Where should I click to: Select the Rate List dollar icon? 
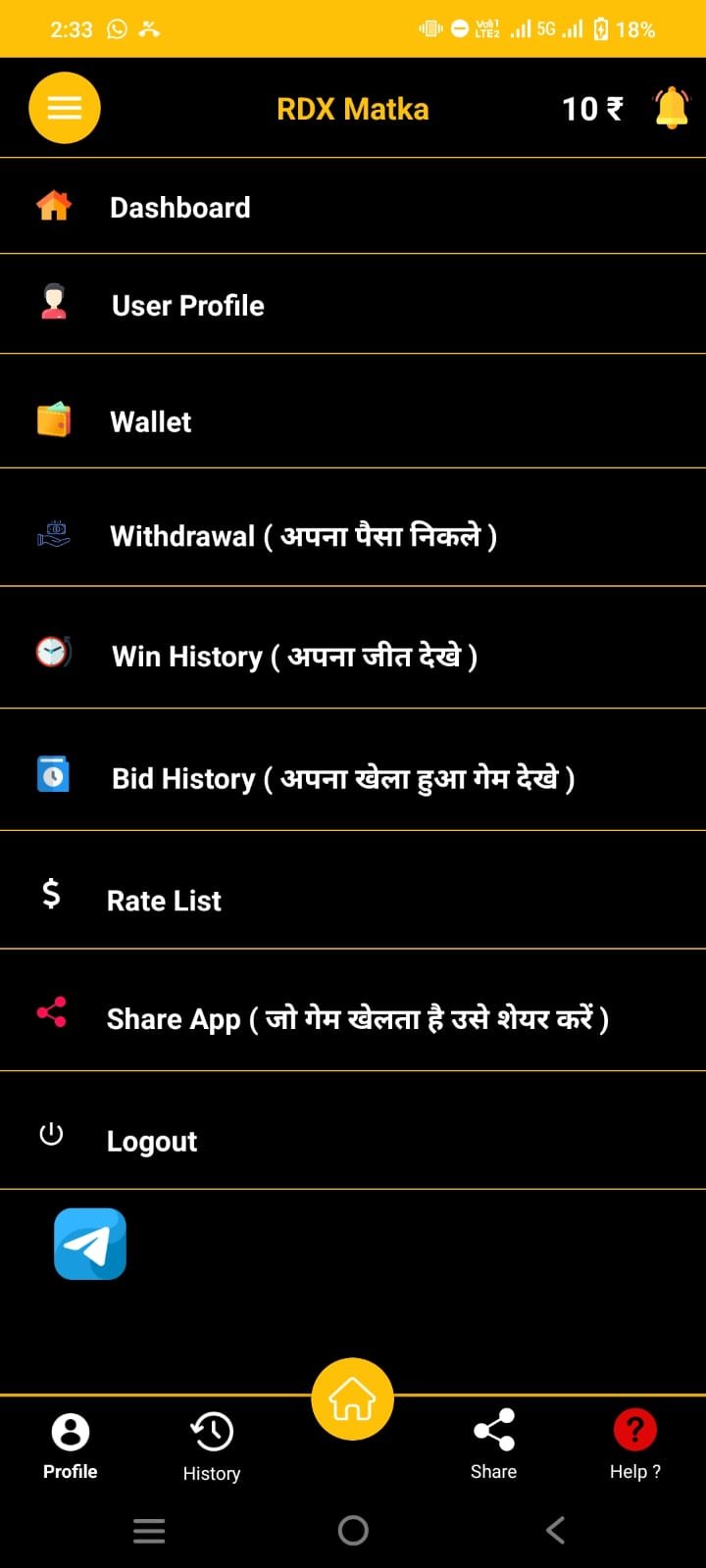coord(50,894)
